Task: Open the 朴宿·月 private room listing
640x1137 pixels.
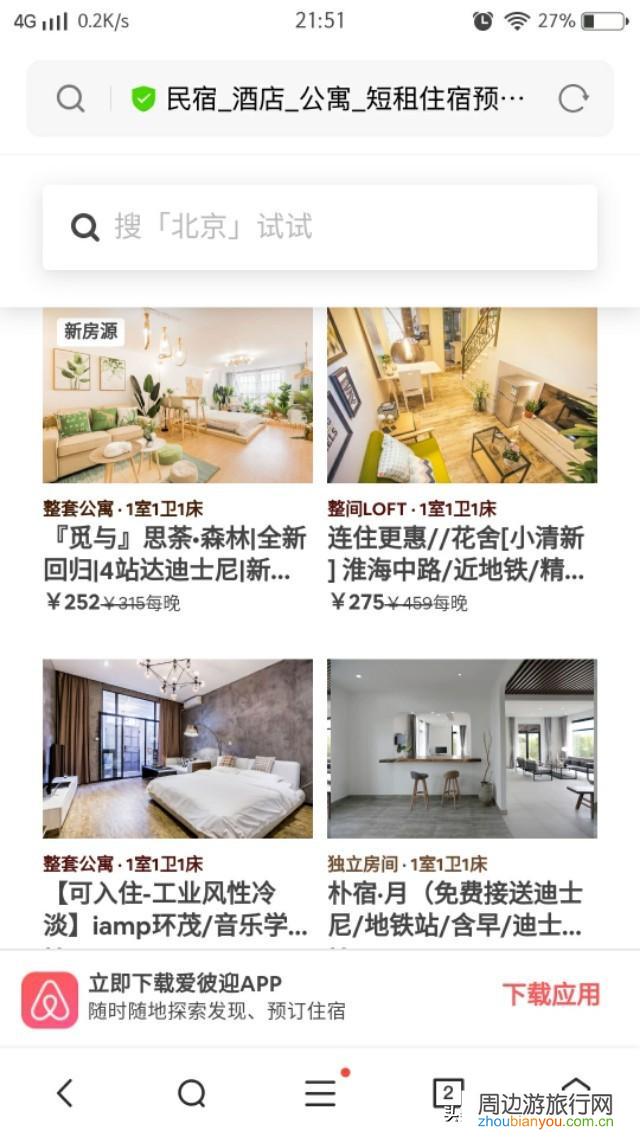Action: [x=462, y=801]
